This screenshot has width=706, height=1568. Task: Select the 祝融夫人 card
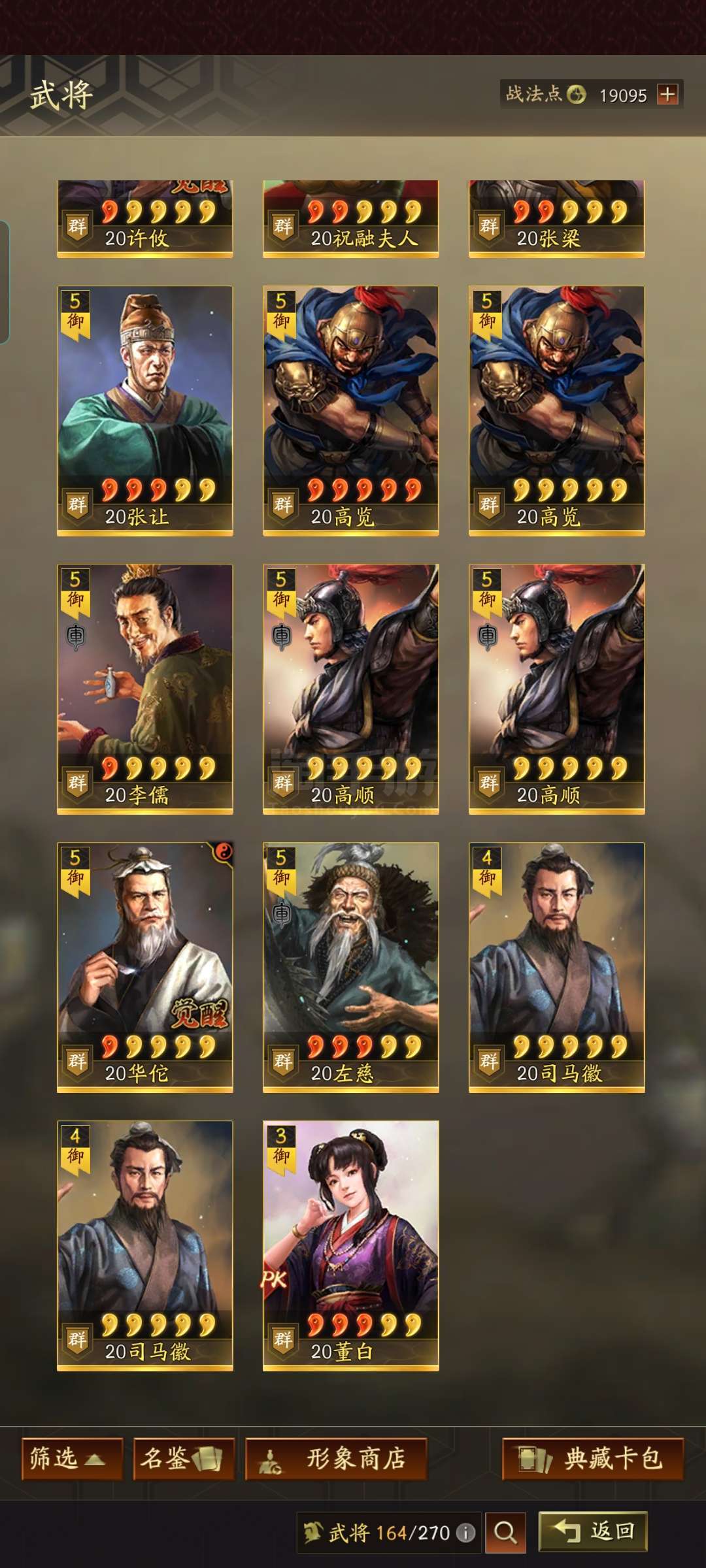point(351,219)
